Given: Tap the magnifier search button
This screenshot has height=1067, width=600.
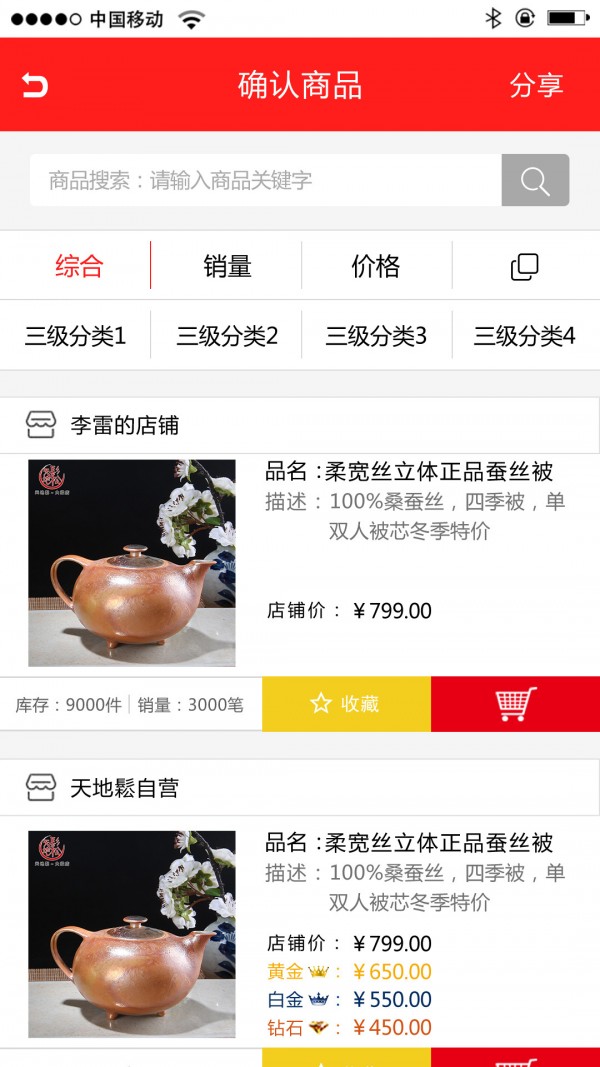Looking at the screenshot, I should click(x=535, y=181).
